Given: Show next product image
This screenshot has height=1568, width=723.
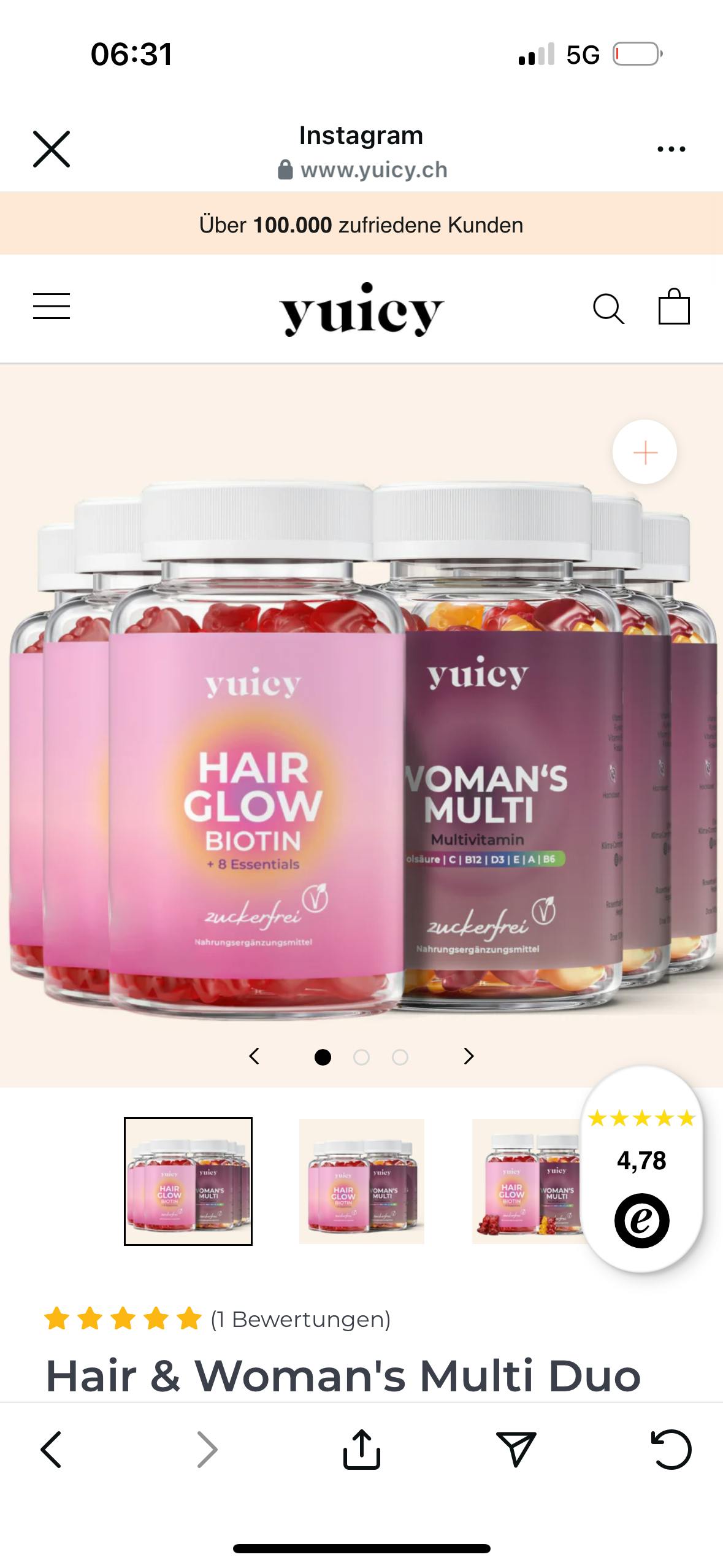Looking at the screenshot, I should [469, 1056].
